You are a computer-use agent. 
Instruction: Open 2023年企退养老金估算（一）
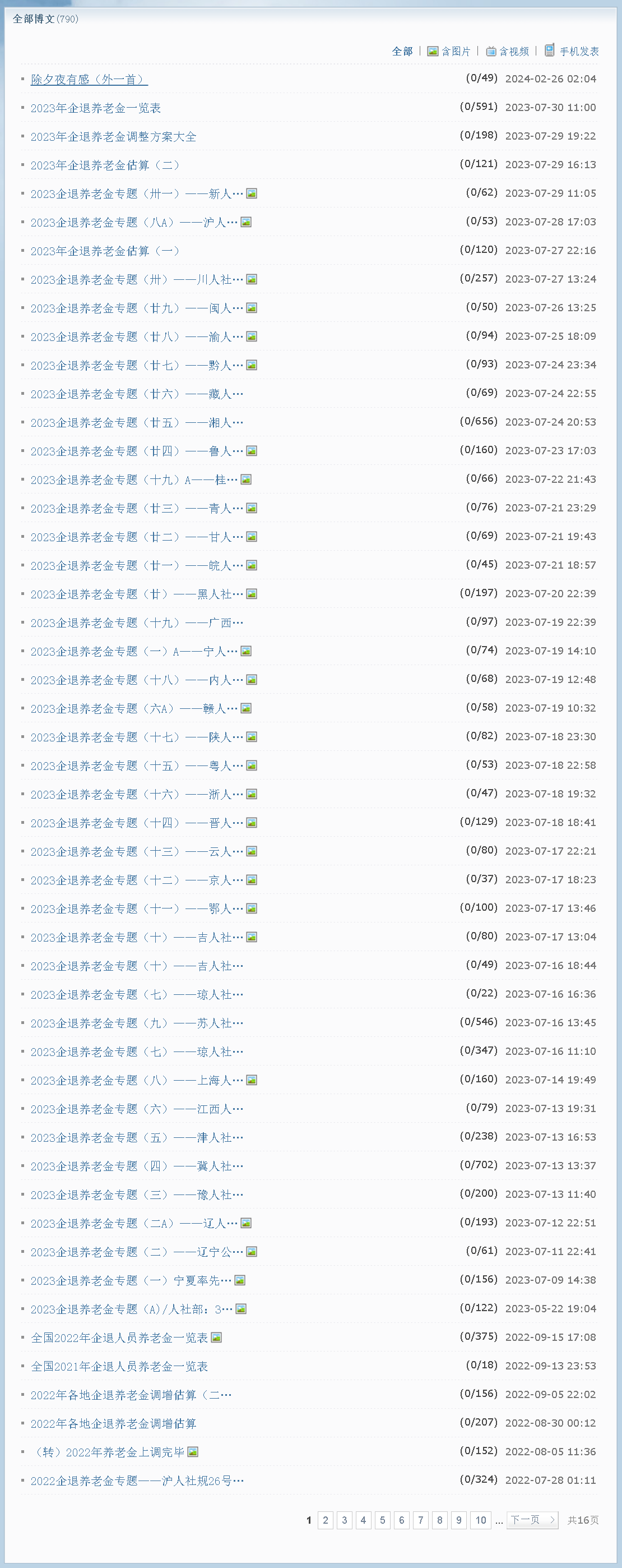coord(105,251)
